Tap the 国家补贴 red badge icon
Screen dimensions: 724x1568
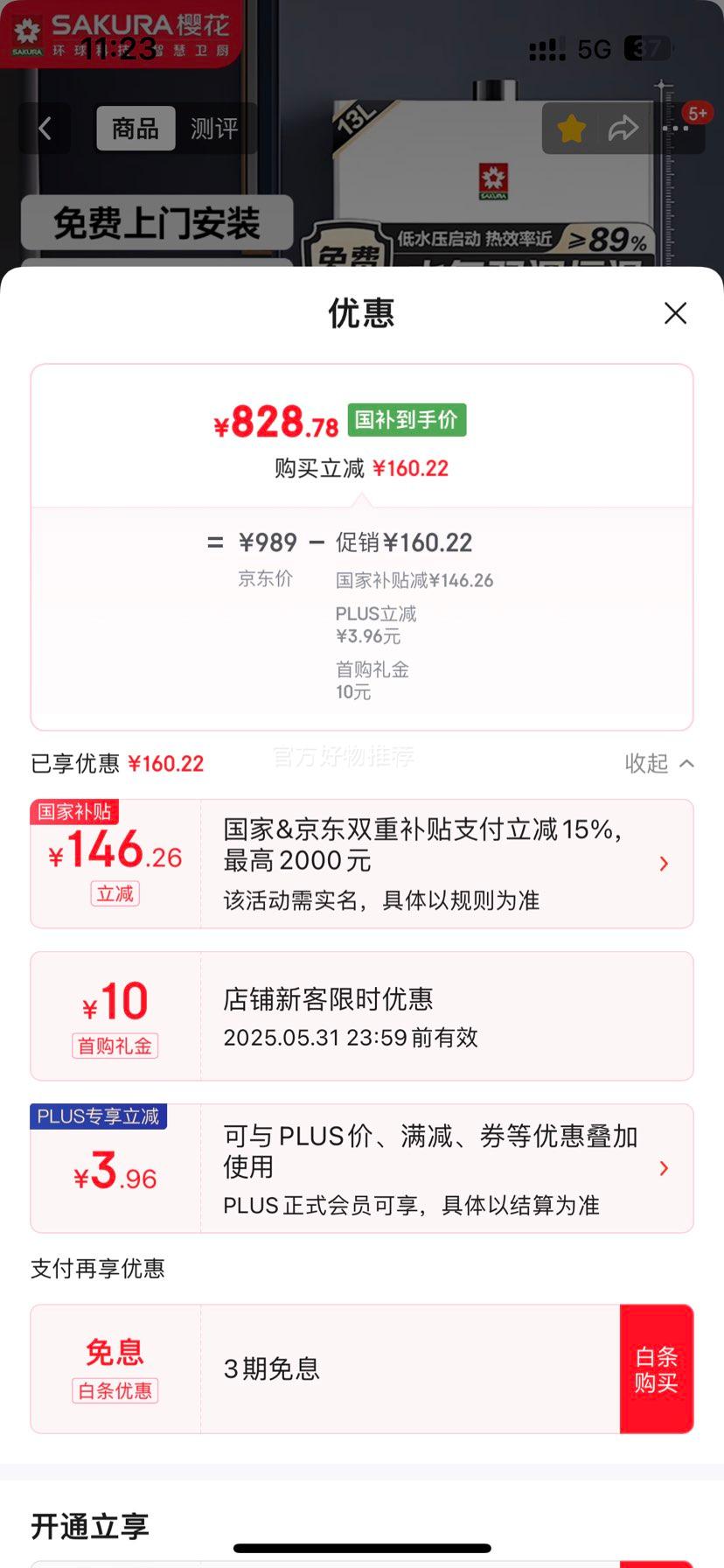click(x=75, y=812)
